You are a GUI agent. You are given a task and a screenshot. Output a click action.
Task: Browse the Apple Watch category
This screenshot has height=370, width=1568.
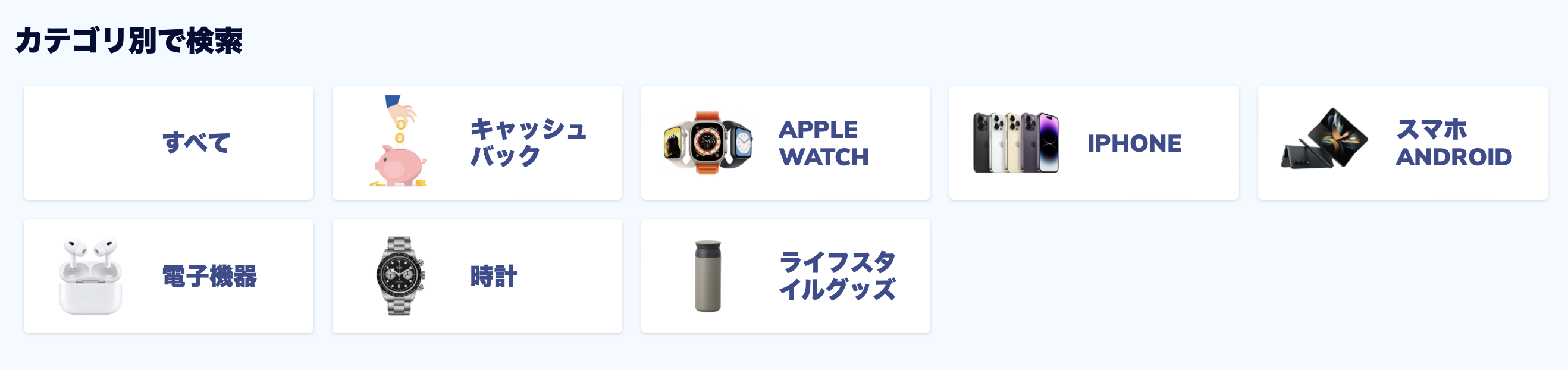coord(785,143)
